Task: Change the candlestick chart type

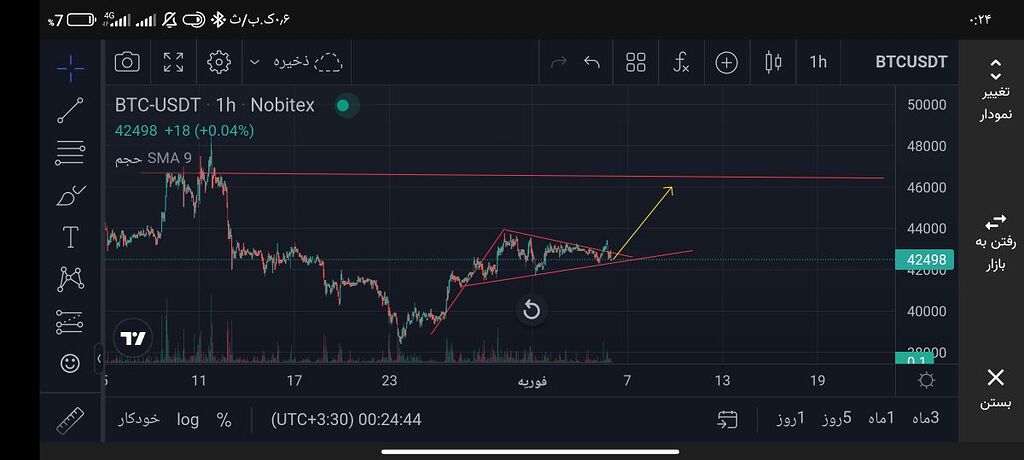Action: pos(772,62)
